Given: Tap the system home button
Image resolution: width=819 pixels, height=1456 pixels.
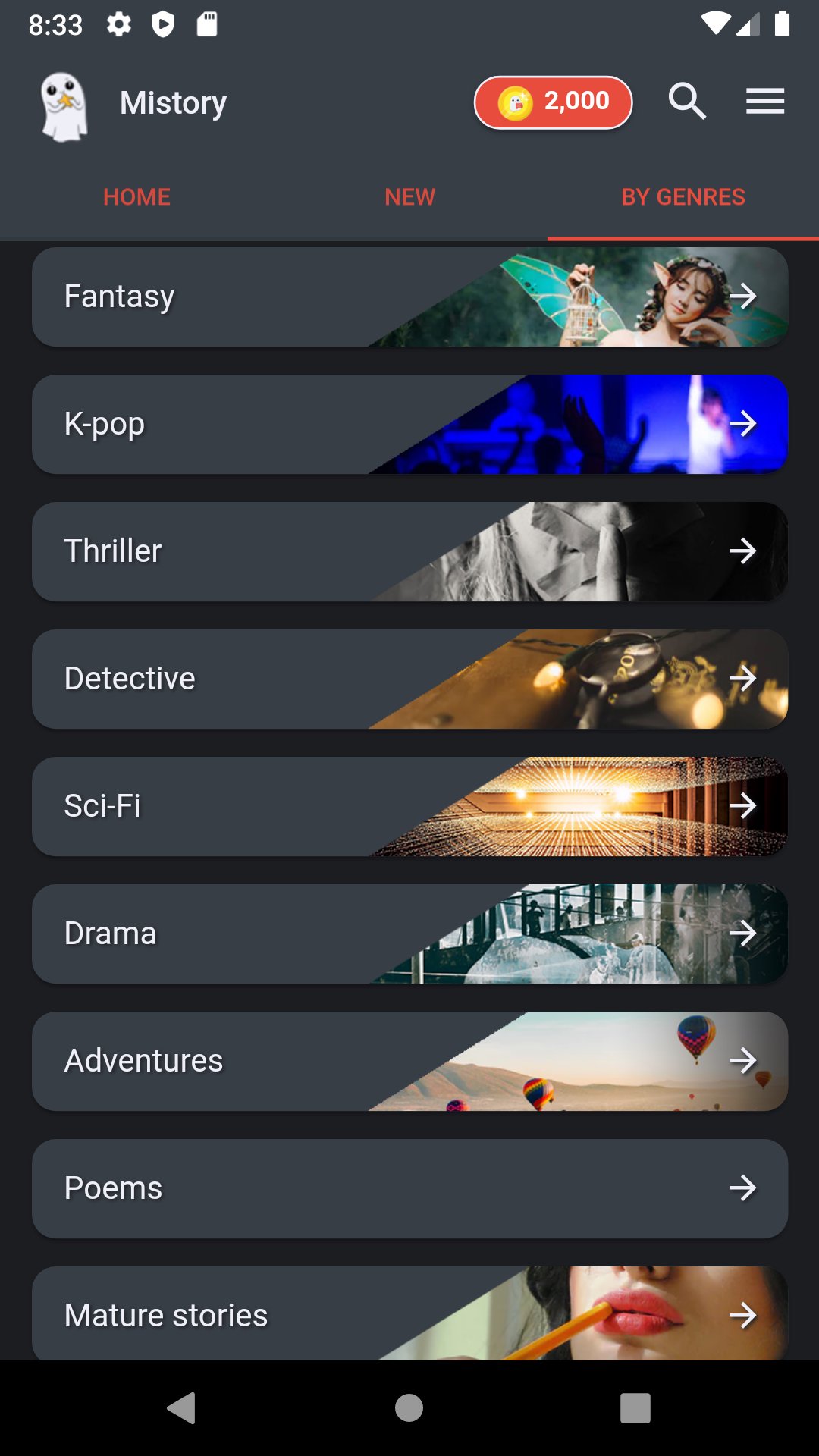Looking at the screenshot, I should click(409, 1408).
